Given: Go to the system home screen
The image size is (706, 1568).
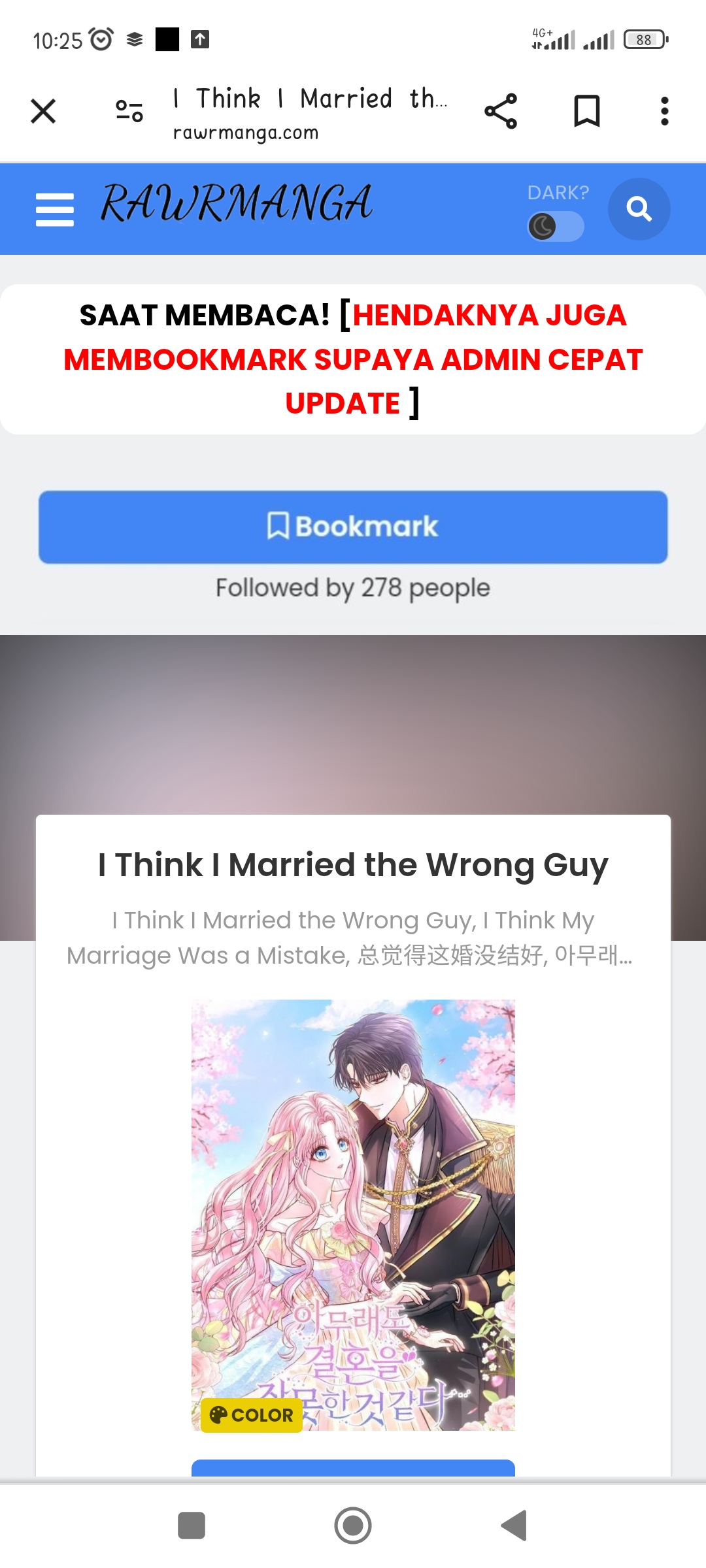Looking at the screenshot, I should pyautogui.click(x=353, y=1526).
